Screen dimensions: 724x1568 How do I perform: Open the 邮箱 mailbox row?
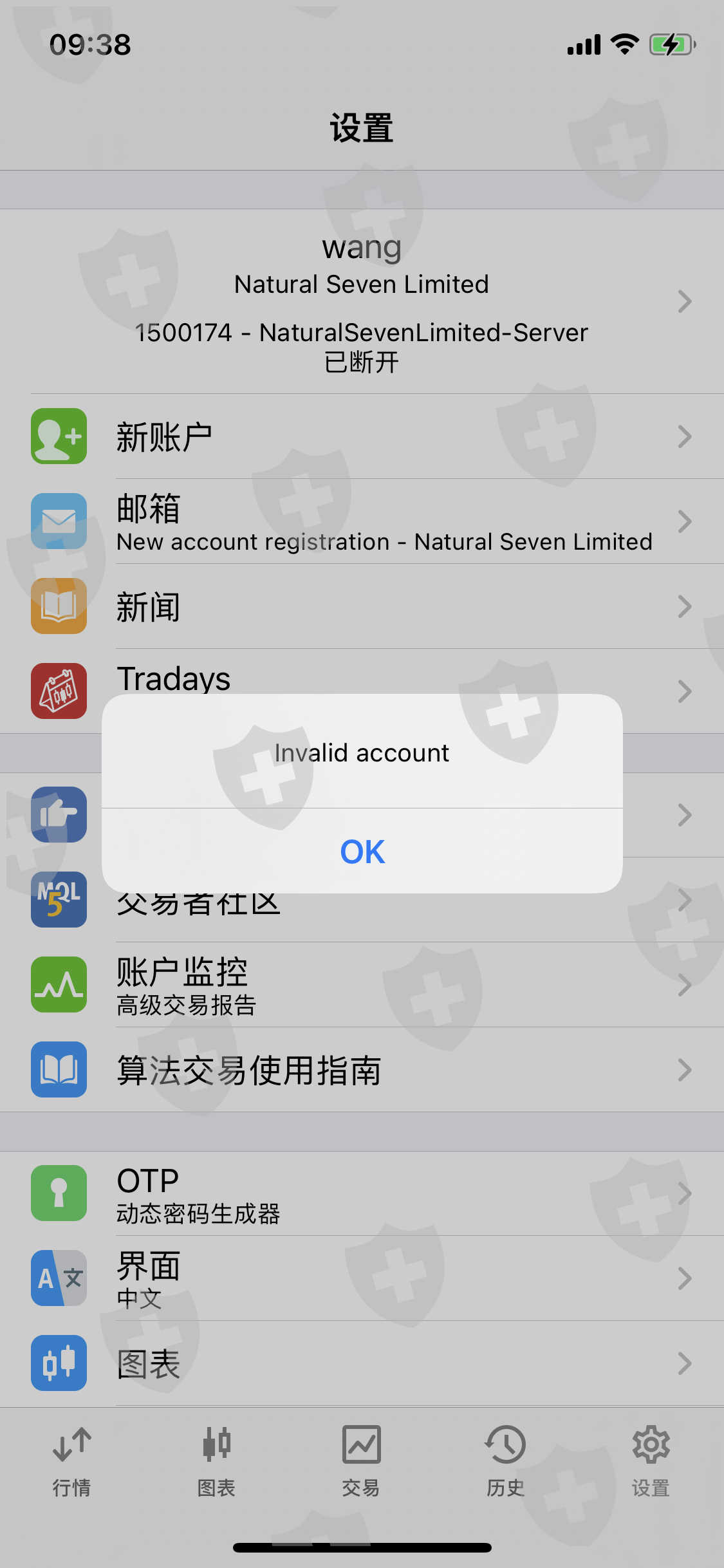pyautogui.click(x=362, y=521)
